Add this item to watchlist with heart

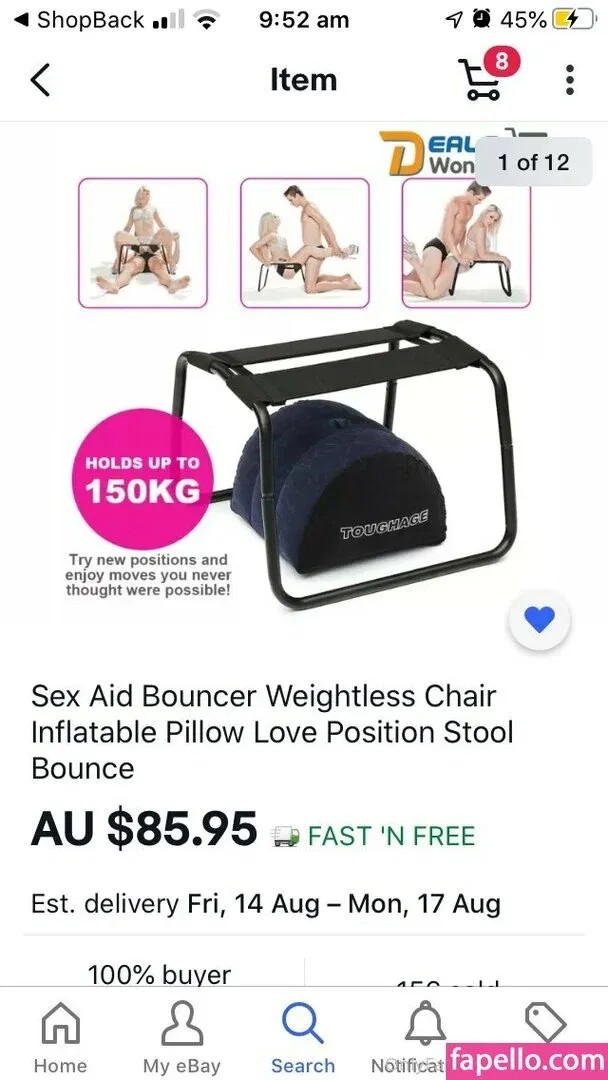pos(539,621)
